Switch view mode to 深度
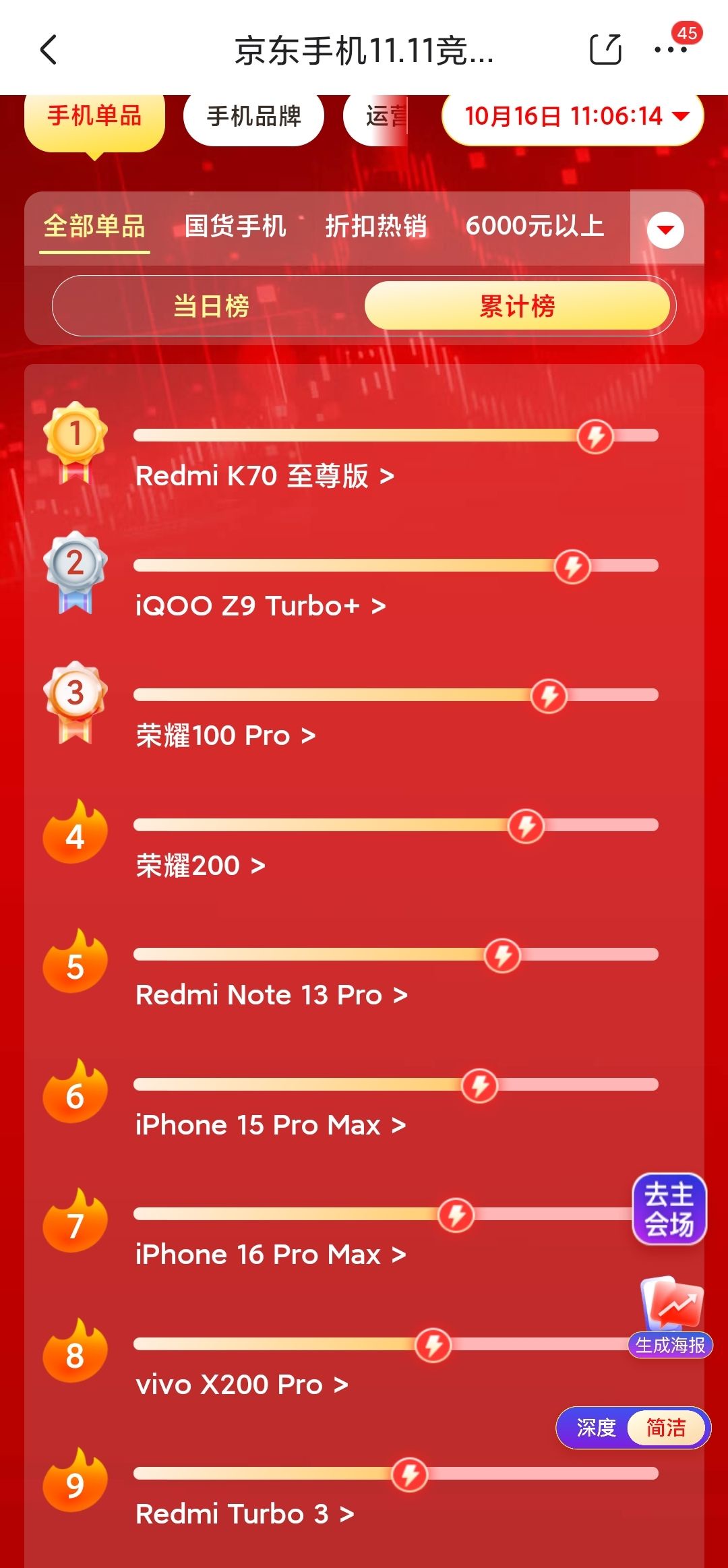This screenshot has height=1568, width=728. pyautogui.click(x=596, y=1427)
